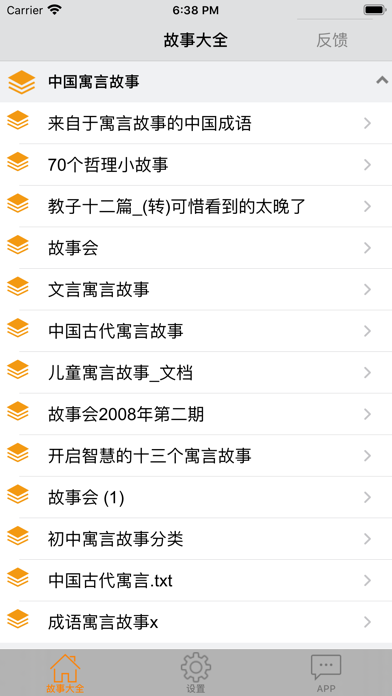Collapse the 中国寓言故事 section
The width and height of the screenshot is (392, 696).
pyautogui.click(x=196, y=81)
